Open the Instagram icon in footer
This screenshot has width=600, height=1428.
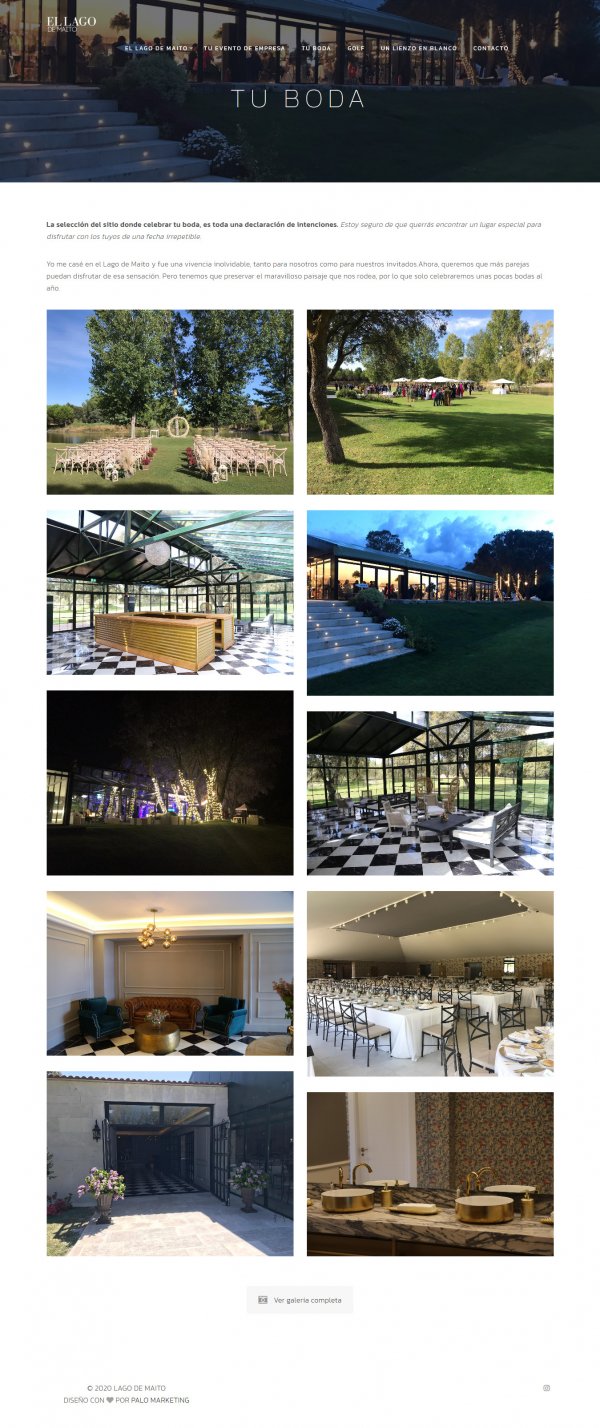[x=546, y=1388]
